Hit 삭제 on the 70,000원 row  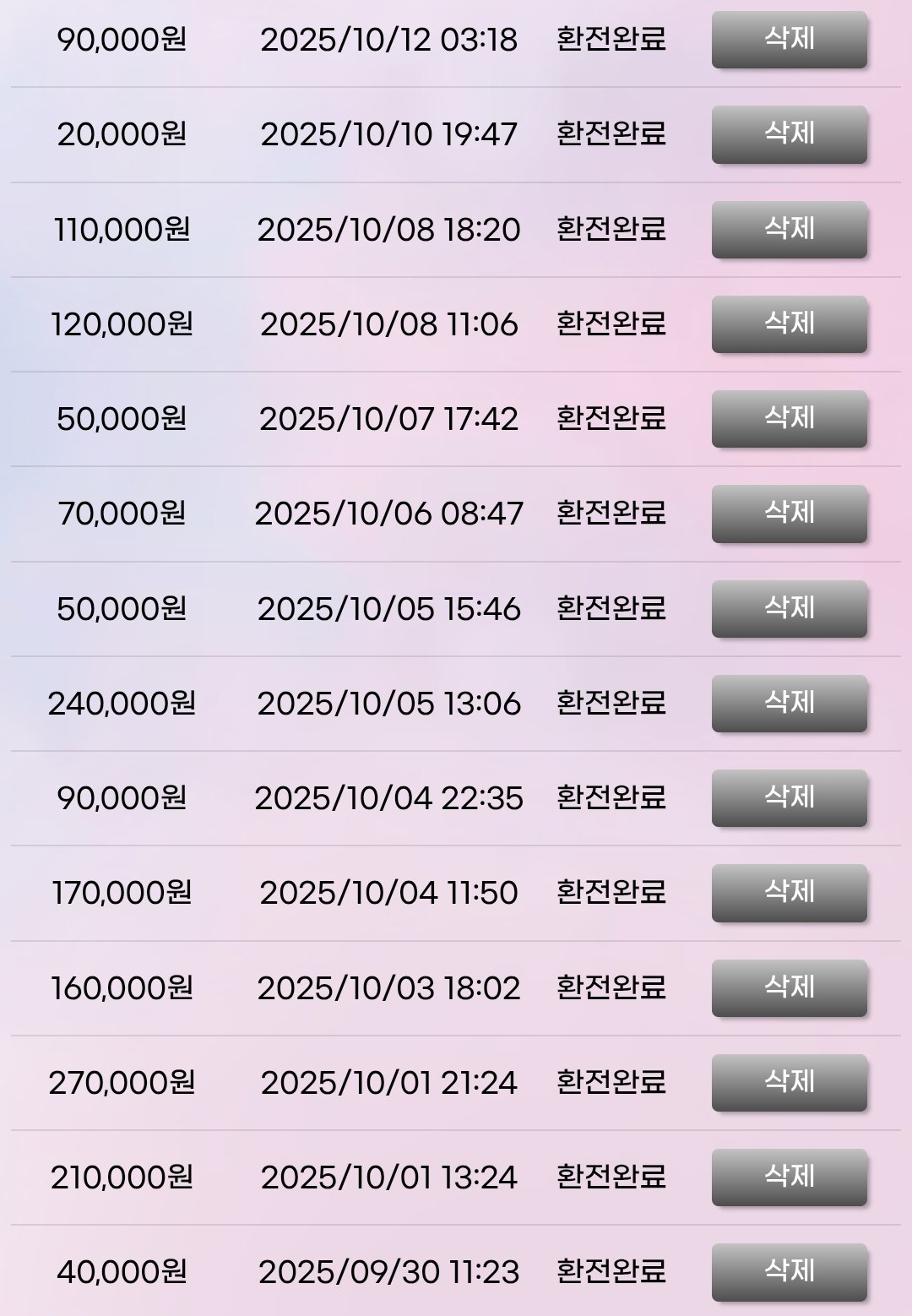[x=789, y=513]
